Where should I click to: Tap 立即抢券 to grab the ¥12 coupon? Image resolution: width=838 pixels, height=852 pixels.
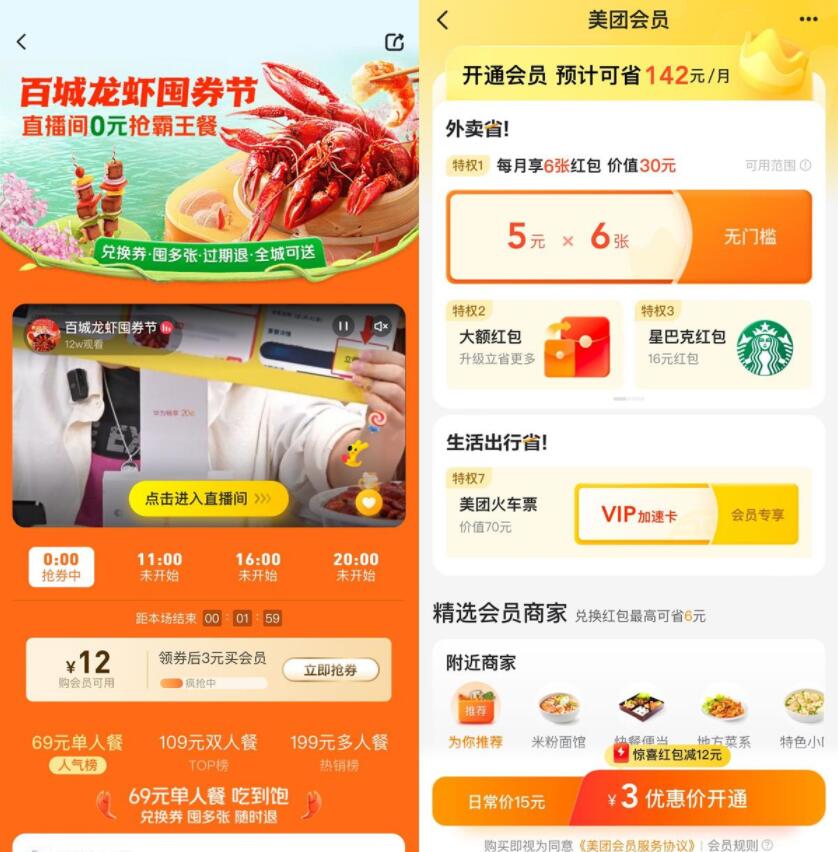click(x=330, y=670)
